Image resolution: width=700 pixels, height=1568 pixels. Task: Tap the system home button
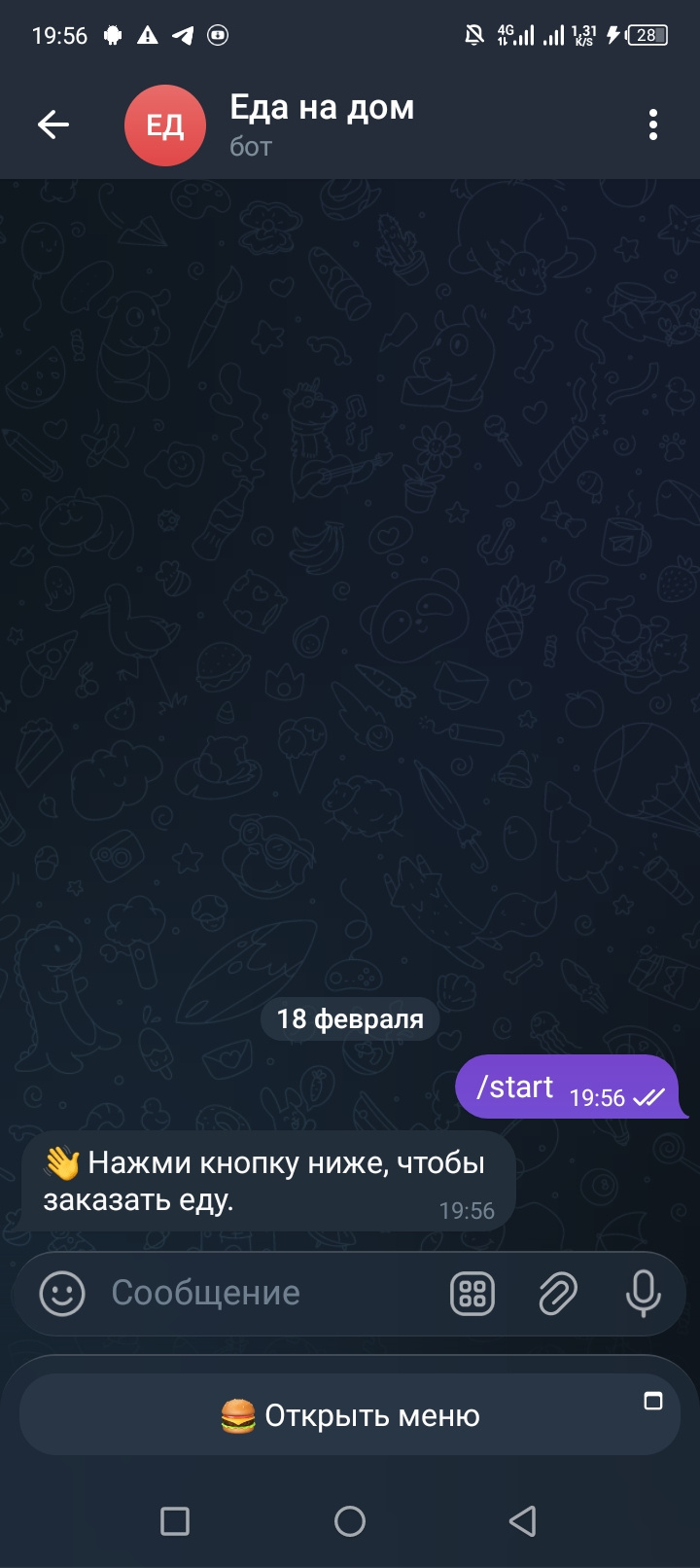pyautogui.click(x=350, y=1520)
